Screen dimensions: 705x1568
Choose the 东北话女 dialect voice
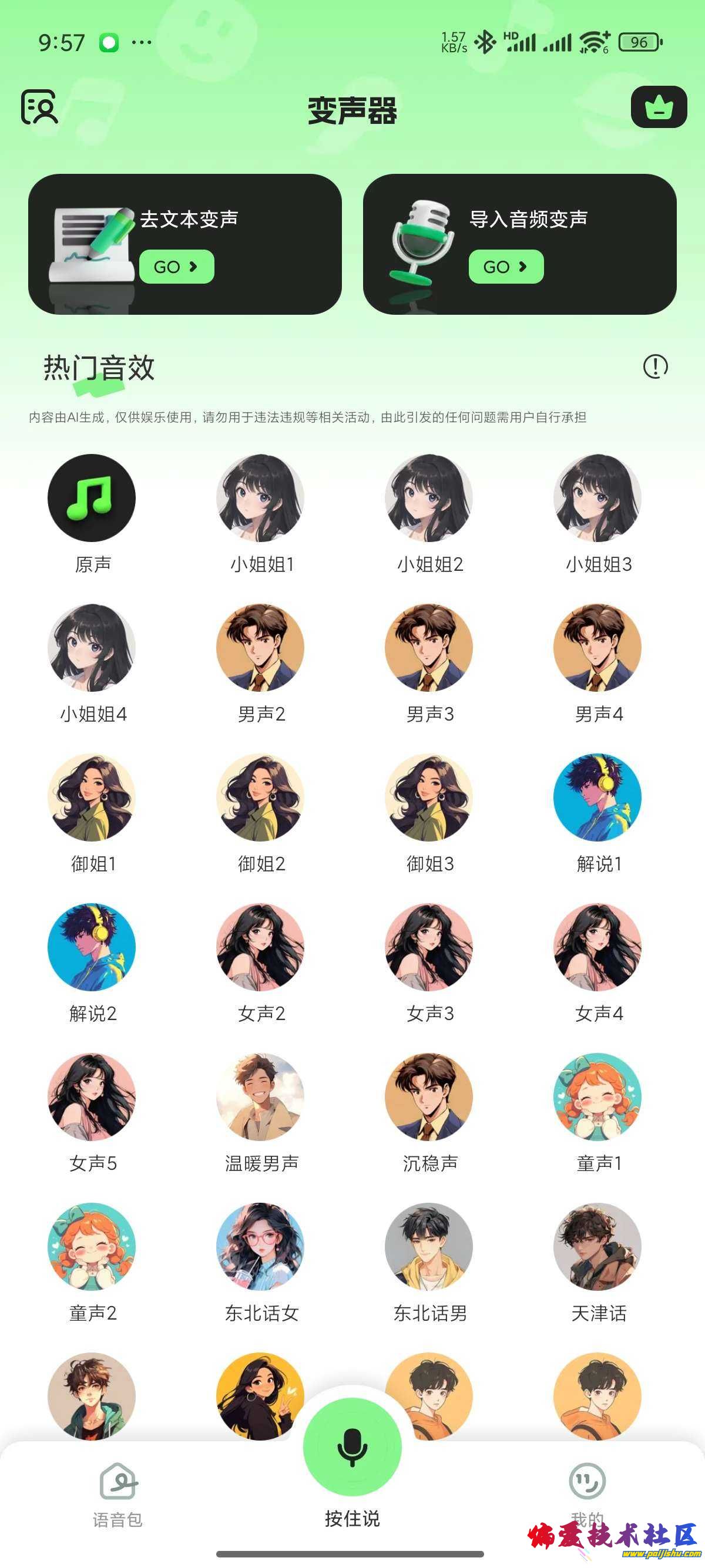[x=261, y=1247]
